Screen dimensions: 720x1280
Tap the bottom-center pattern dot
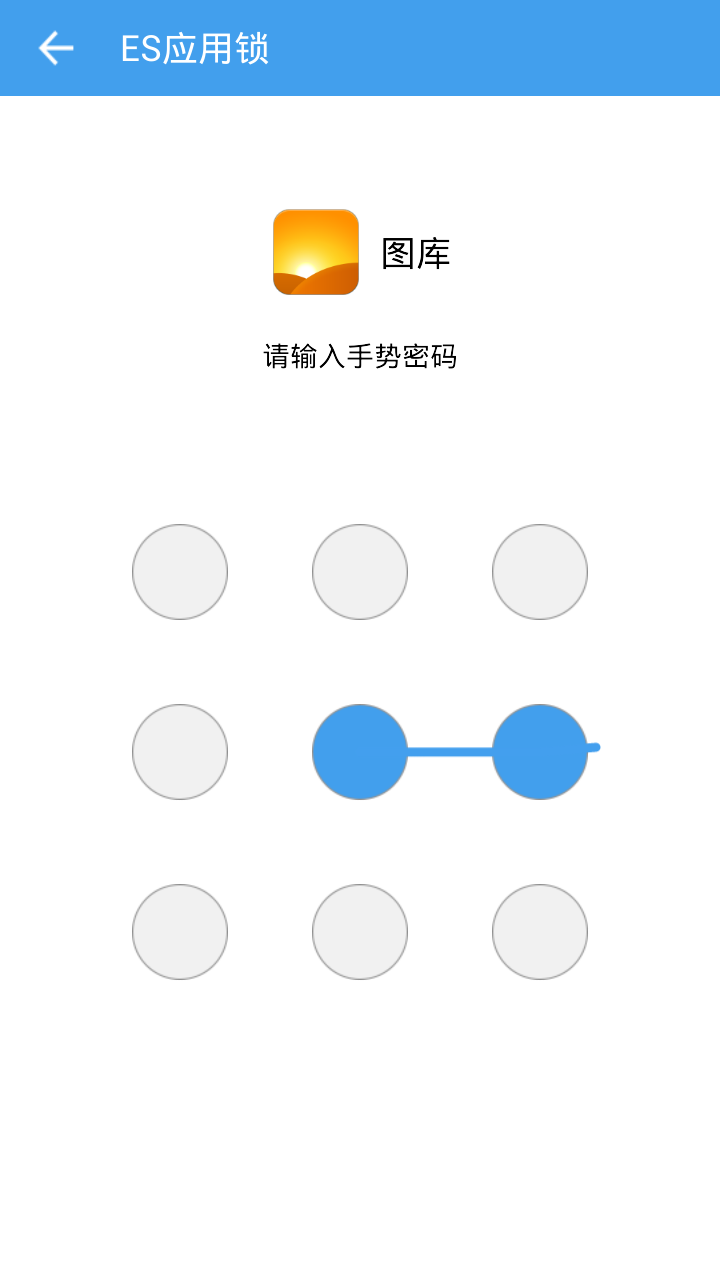[360, 931]
